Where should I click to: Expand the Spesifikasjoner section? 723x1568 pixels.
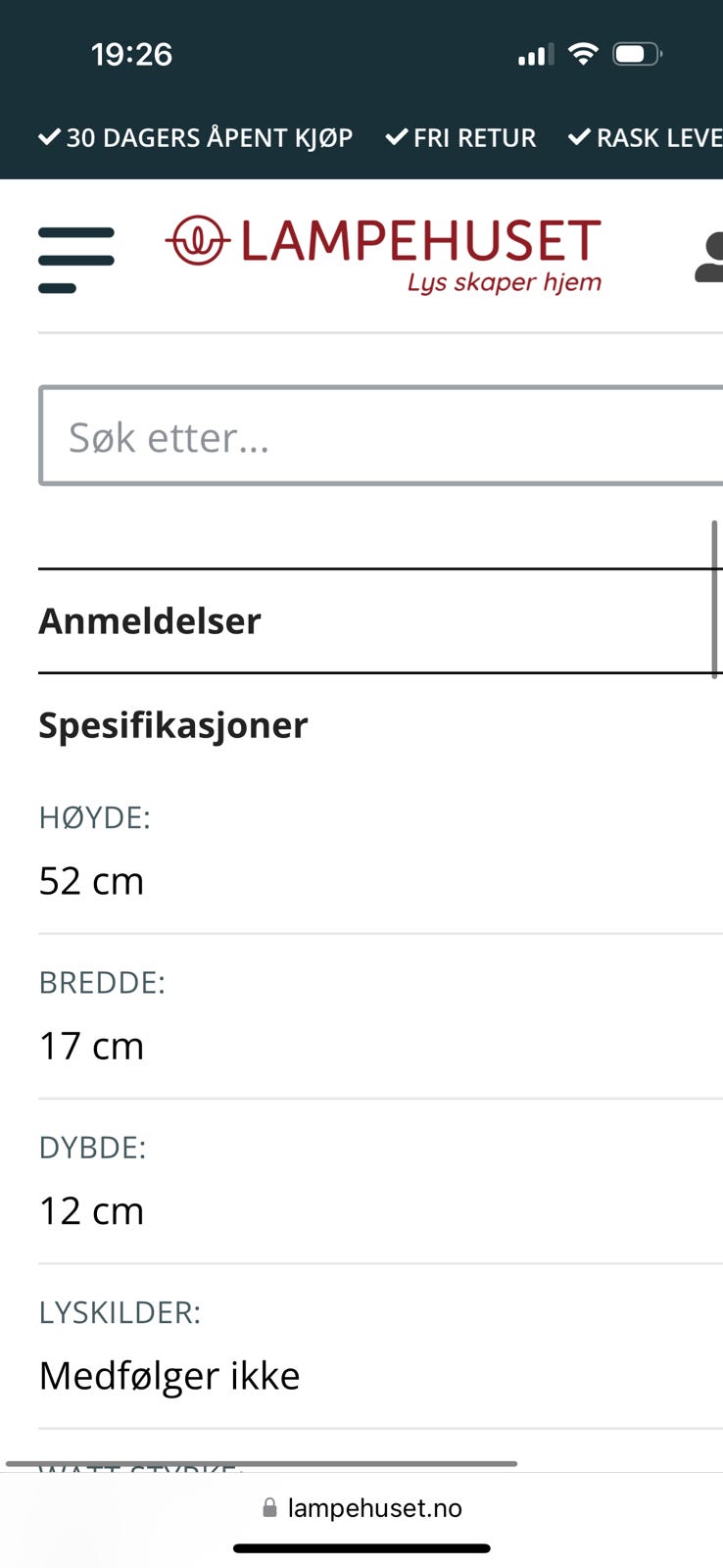point(172,725)
